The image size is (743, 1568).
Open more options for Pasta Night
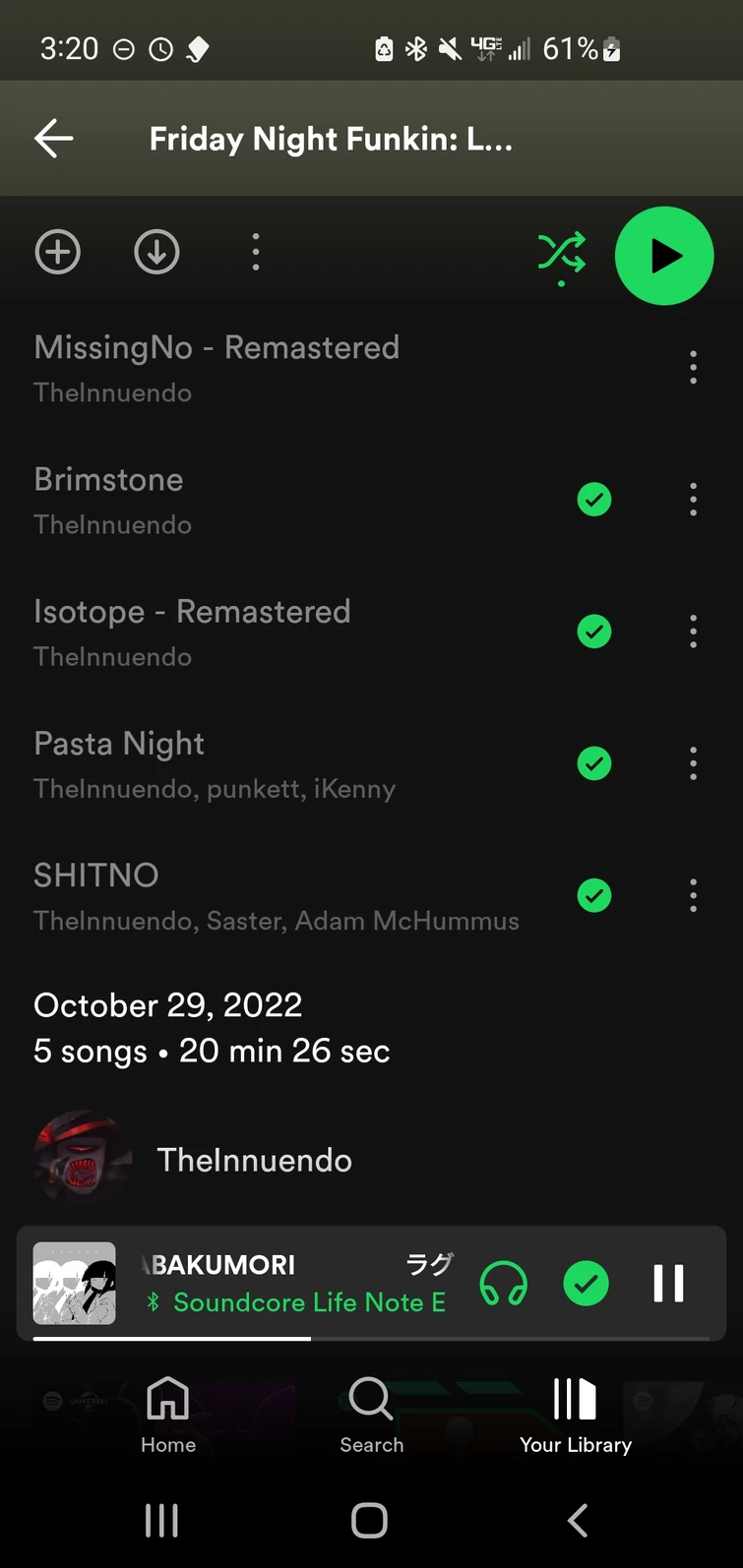coord(693,763)
